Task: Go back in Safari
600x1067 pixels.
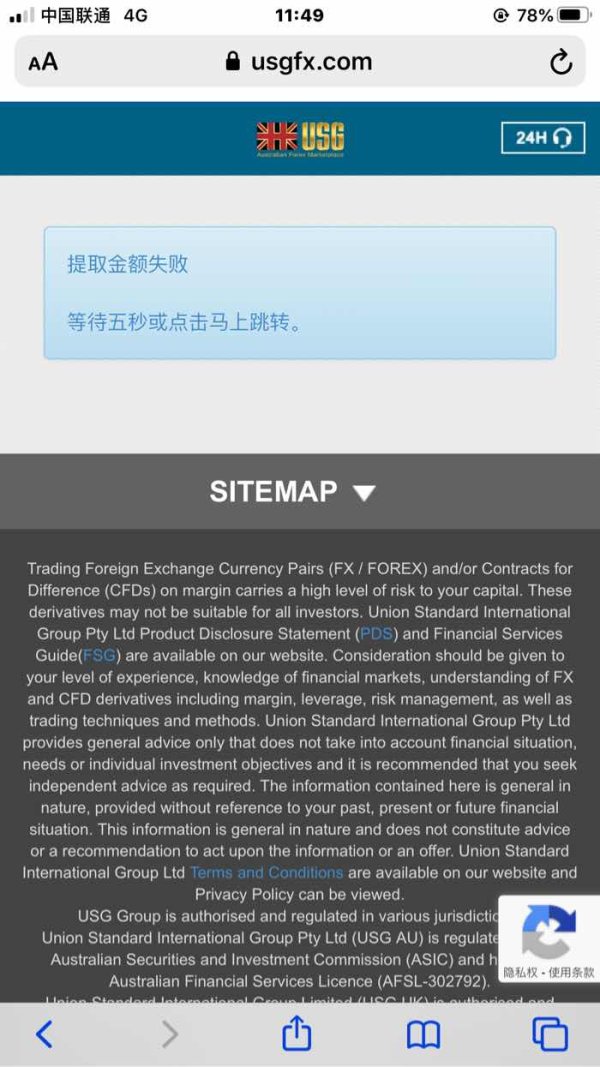Action: pyautogui.click(x=44, y=1035)
